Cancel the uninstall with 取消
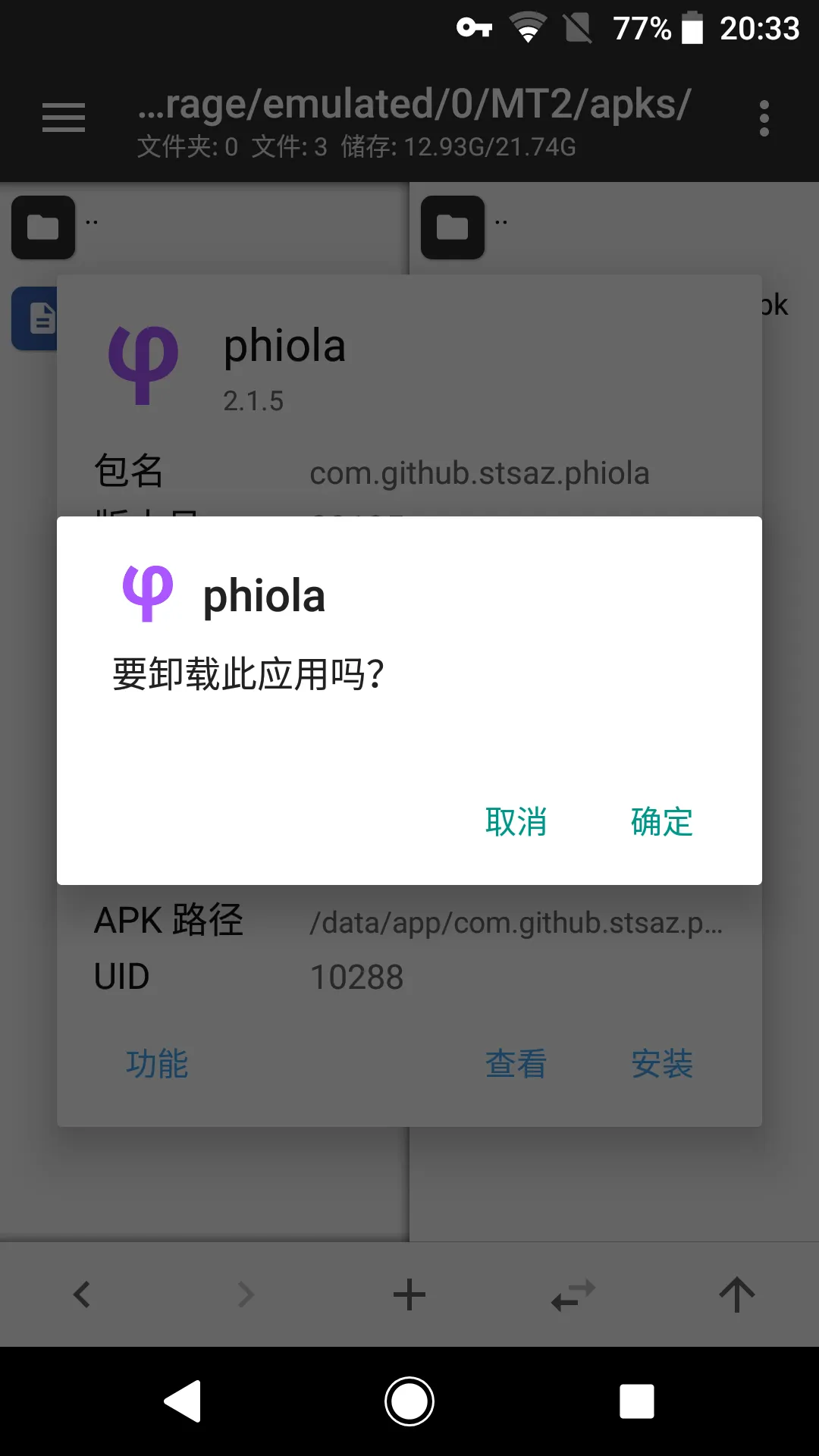This screenshot has width=819, height=1456. coord(516,822)
